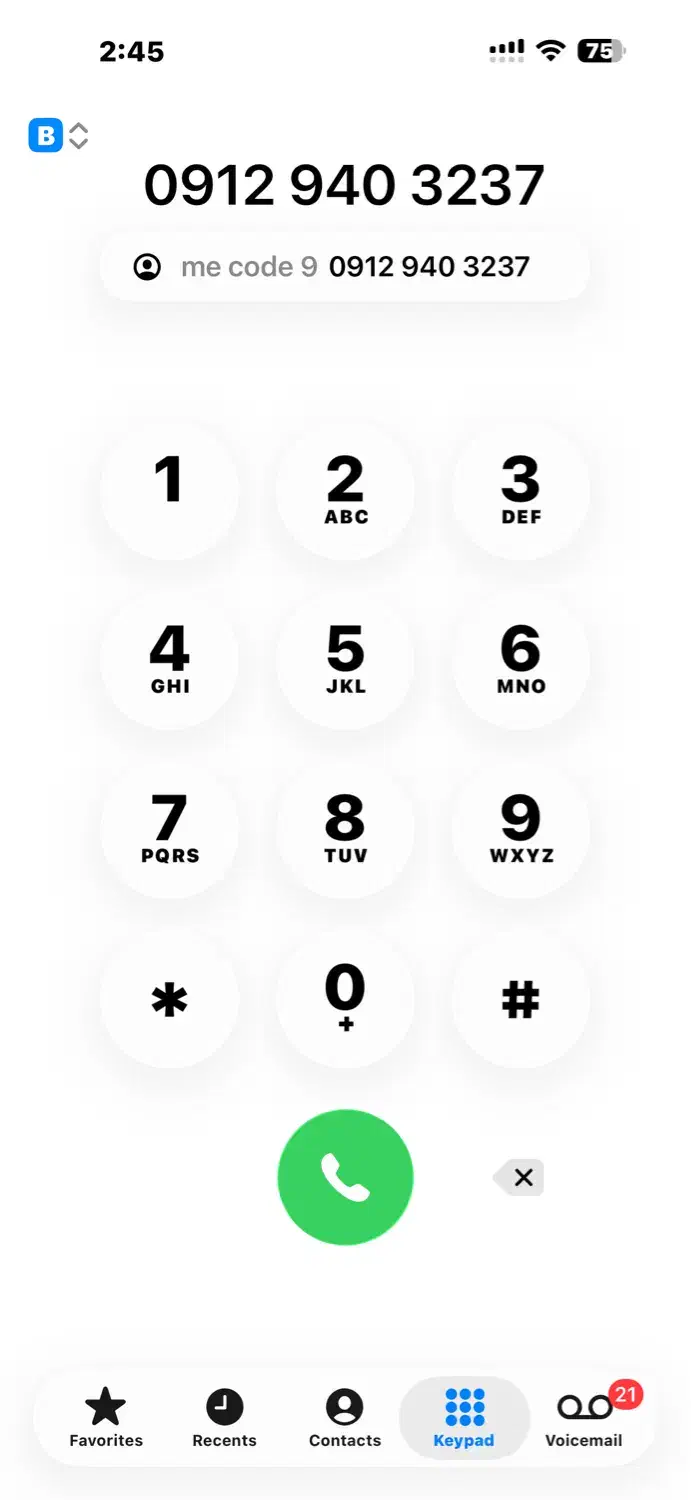
Task: Open the SIM line selector labeled B
Action: click(58, 135)
